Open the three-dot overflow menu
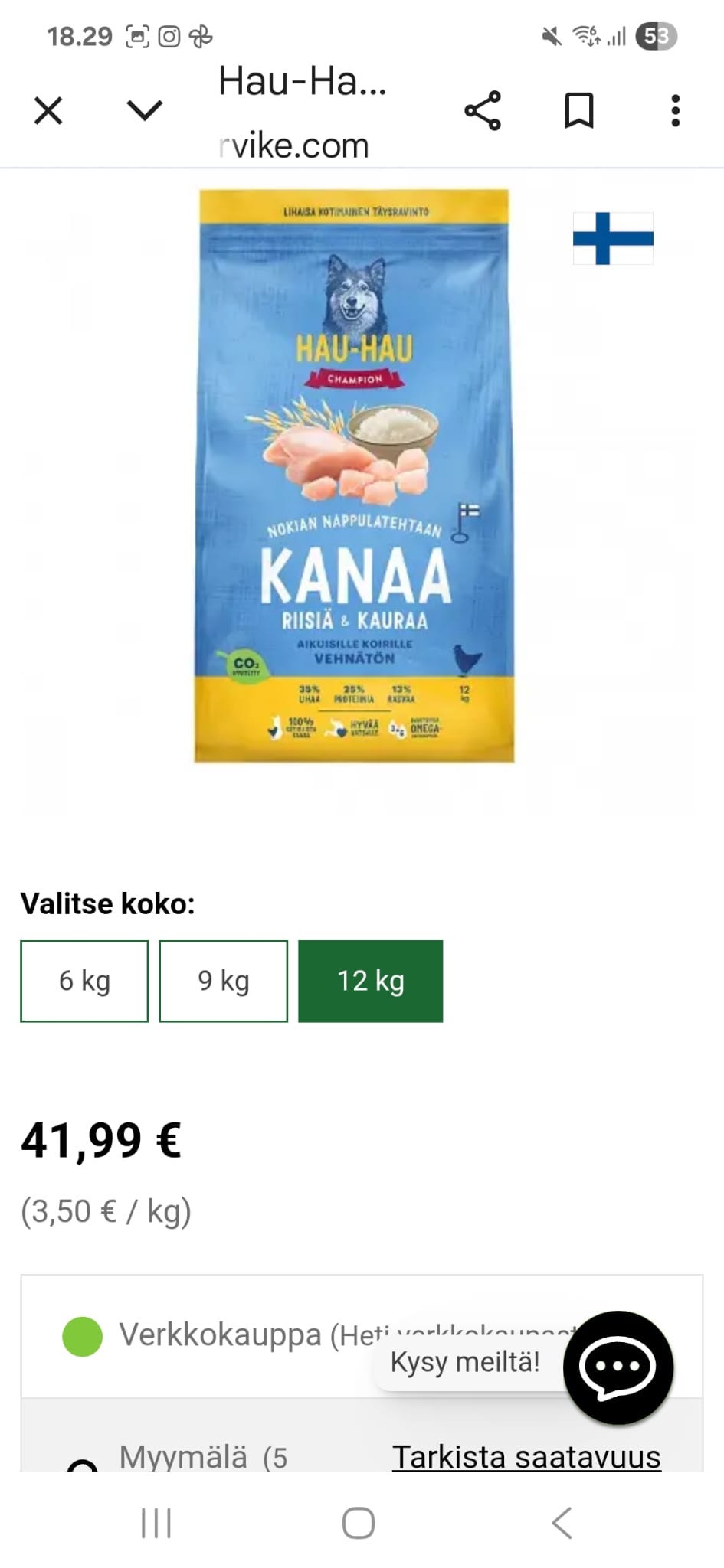 click(675, 111)
